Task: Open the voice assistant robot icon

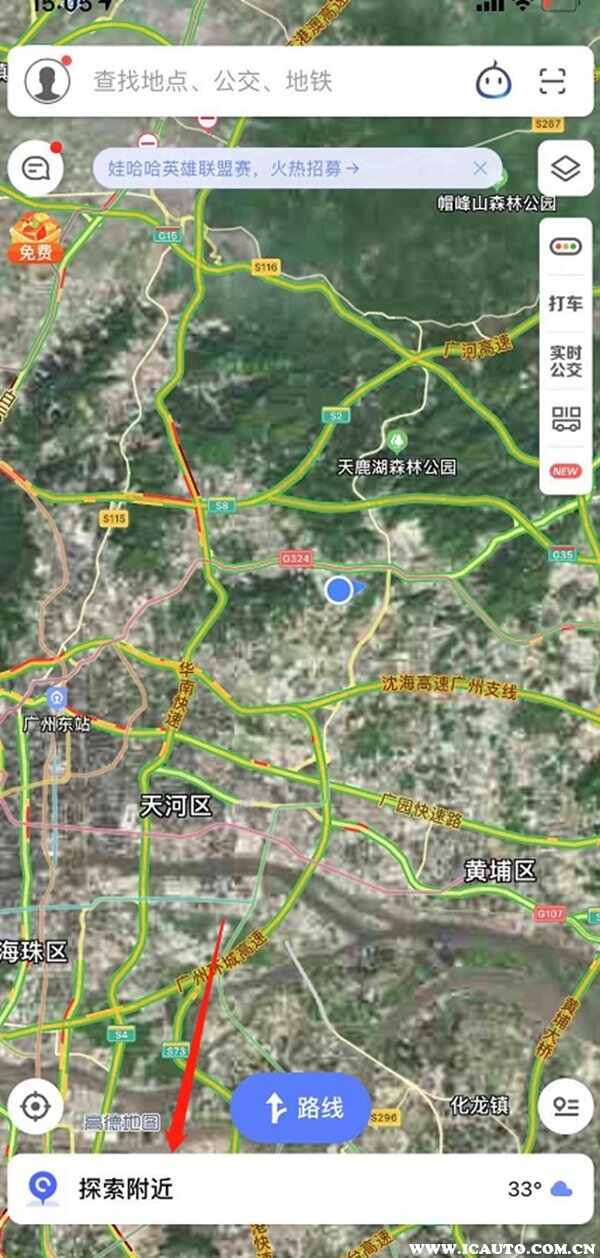Action: coord(493,81)
